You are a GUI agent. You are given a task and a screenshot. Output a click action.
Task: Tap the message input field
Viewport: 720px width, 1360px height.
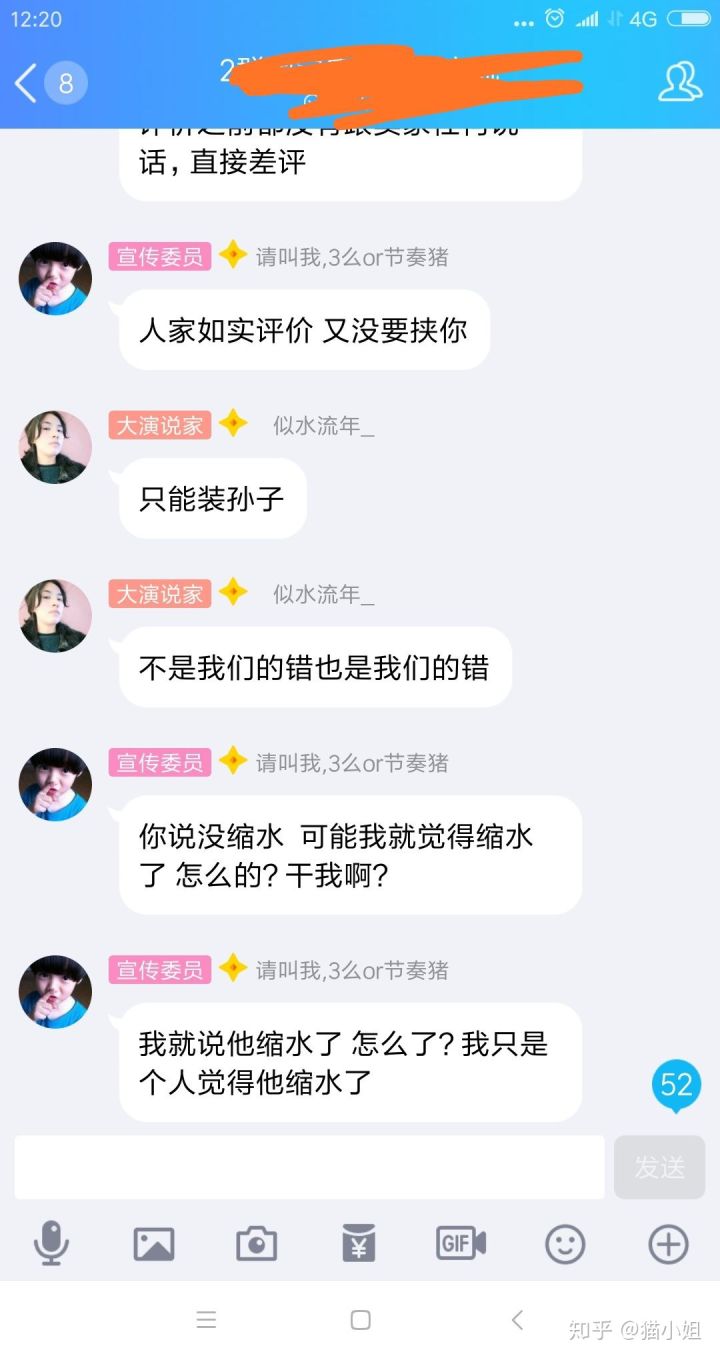[x=309, y=1166]
